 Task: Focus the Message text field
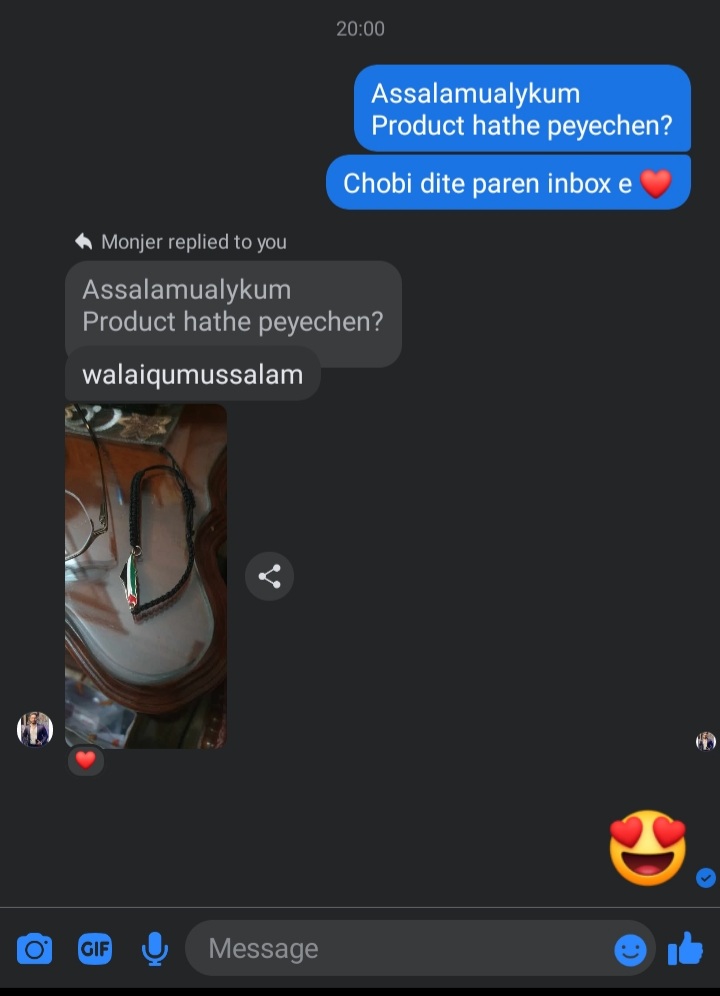400,948
